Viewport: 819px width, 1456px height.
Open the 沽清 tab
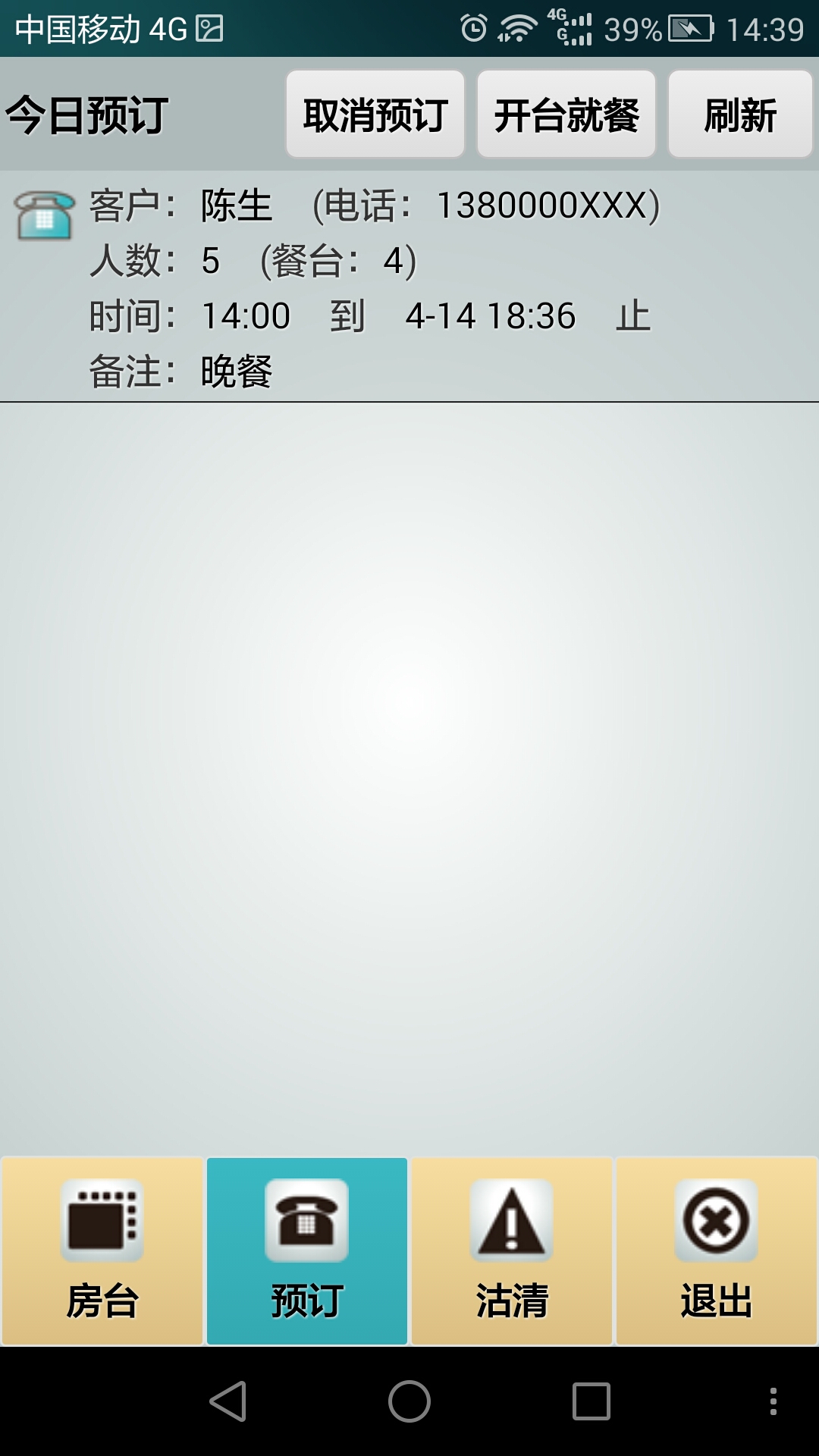512,1251
